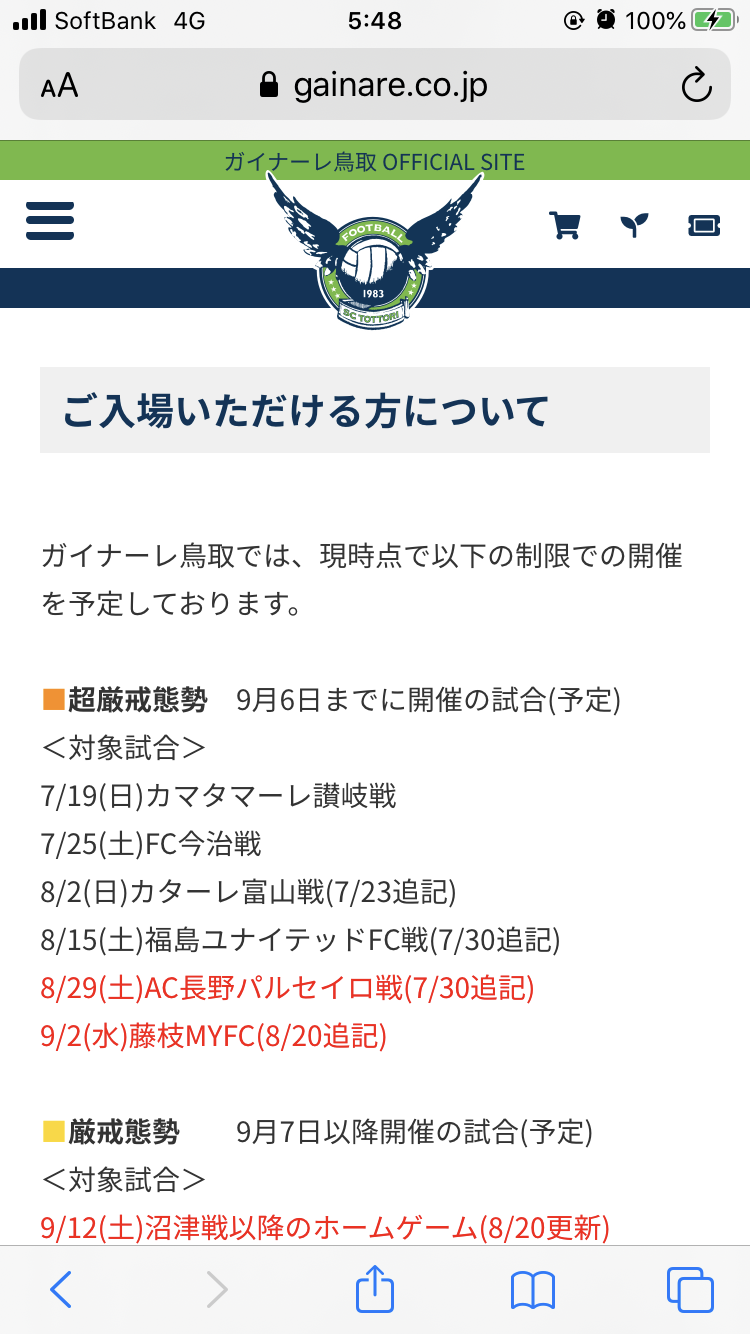Tap the sprout leaf icon
The height and width of the screenshot is (1334, 750).
(x=634, y=225)
